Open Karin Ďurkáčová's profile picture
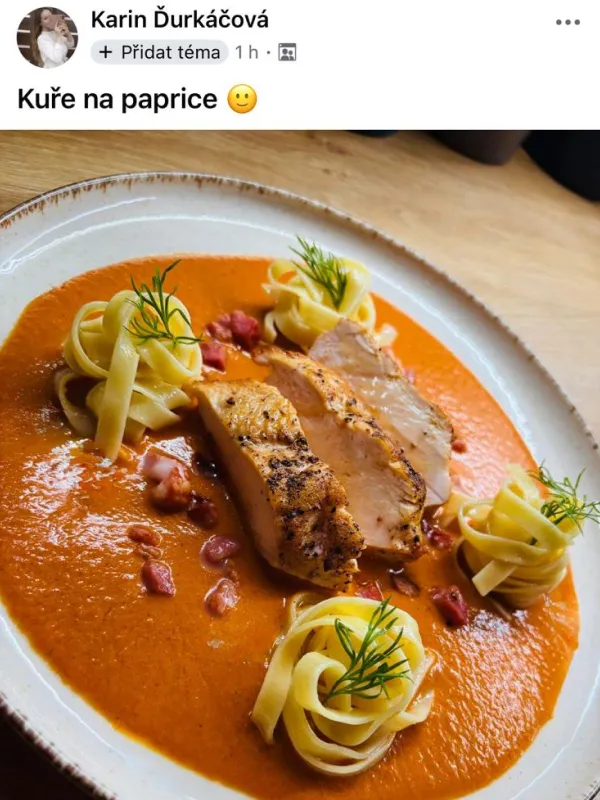 47,37
